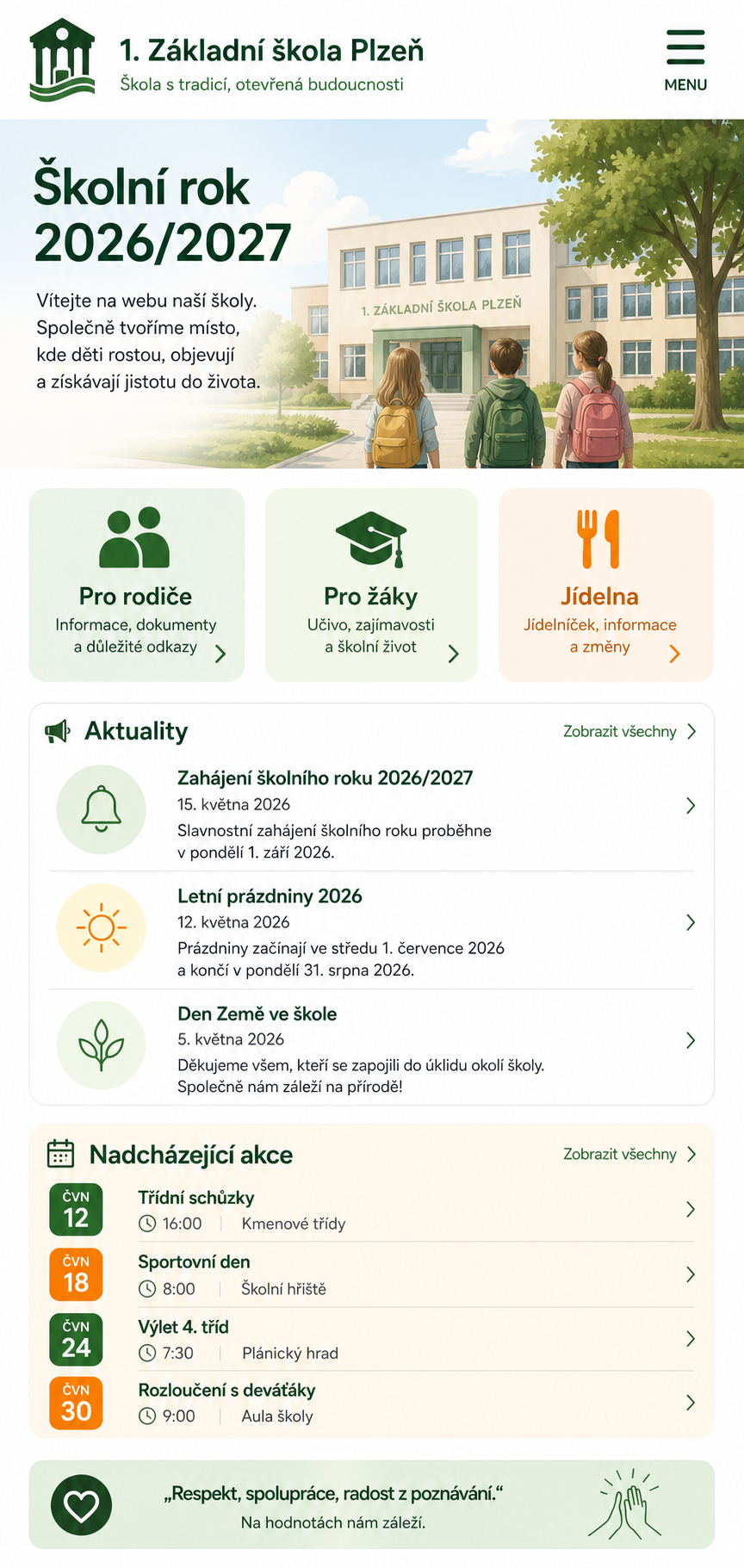Screen dimensions: 744x1568
Task: Read the Den Země ve škole post
Action: tap(372, 1048)
